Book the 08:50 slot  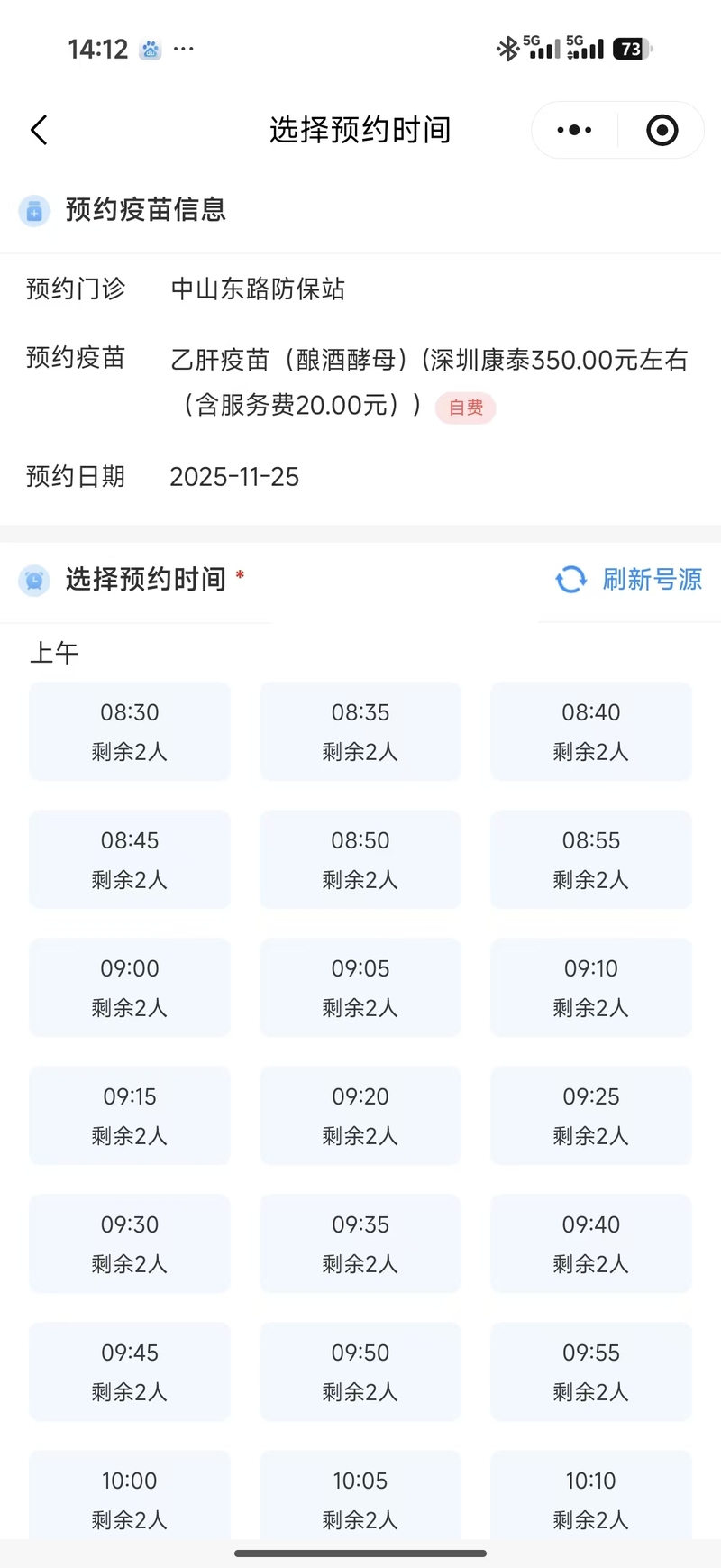[360, 859]
